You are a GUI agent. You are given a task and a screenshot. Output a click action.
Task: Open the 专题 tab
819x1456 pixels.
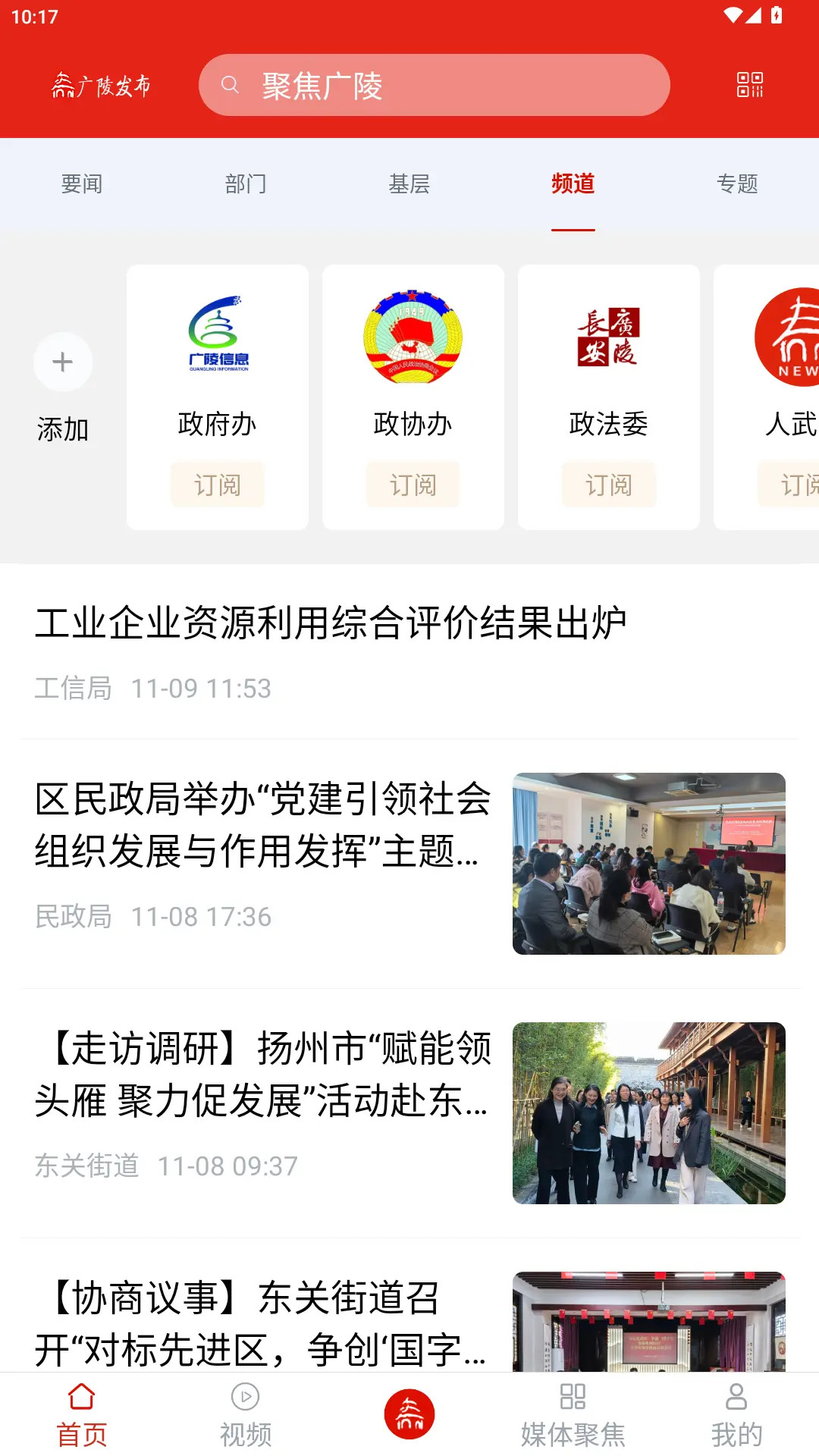(737, 184)
